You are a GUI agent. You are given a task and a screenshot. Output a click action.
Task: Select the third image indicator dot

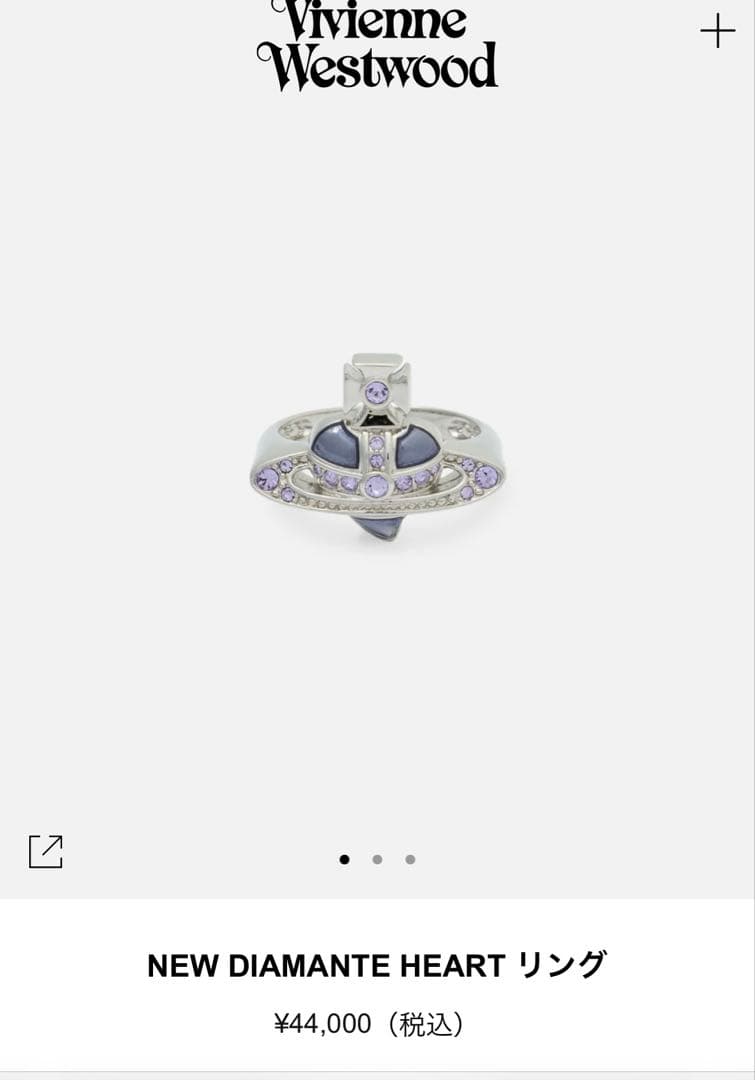coord(410,859)
